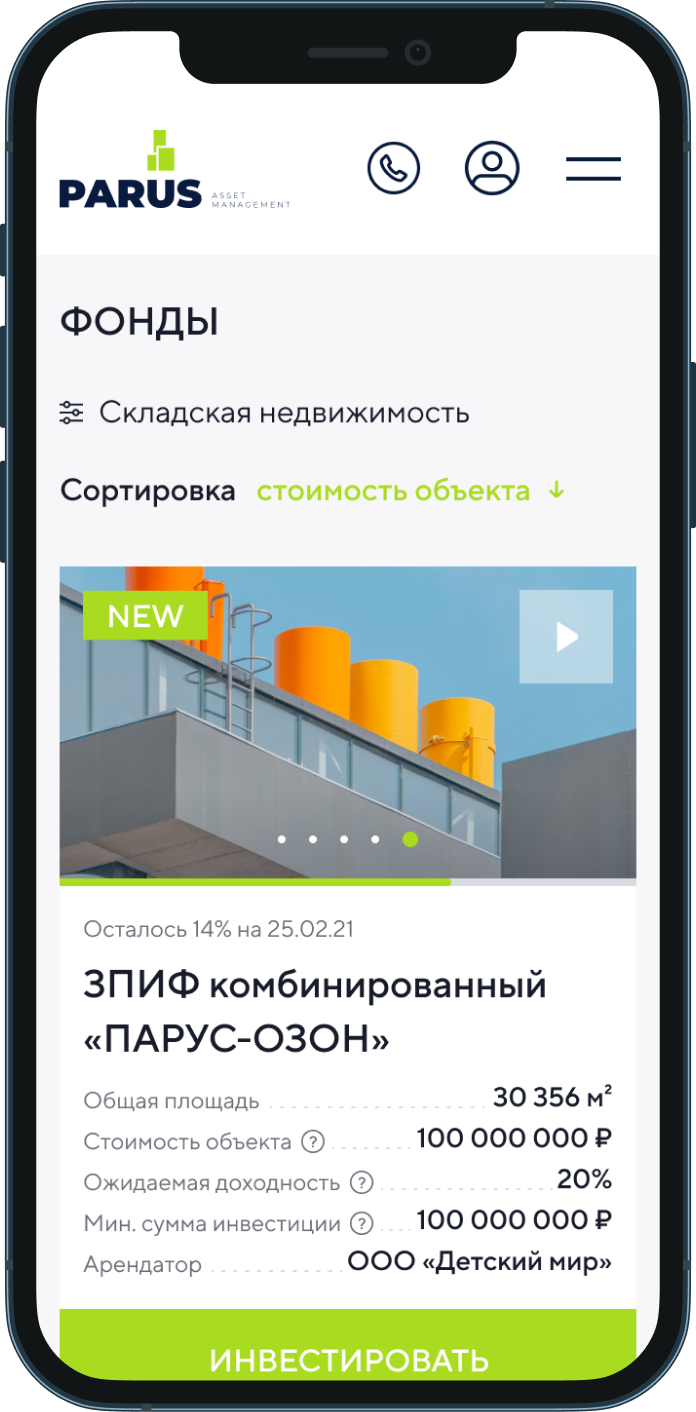696x1412 pixels.
Task: Tap the phone call icon
Action: 393,168
